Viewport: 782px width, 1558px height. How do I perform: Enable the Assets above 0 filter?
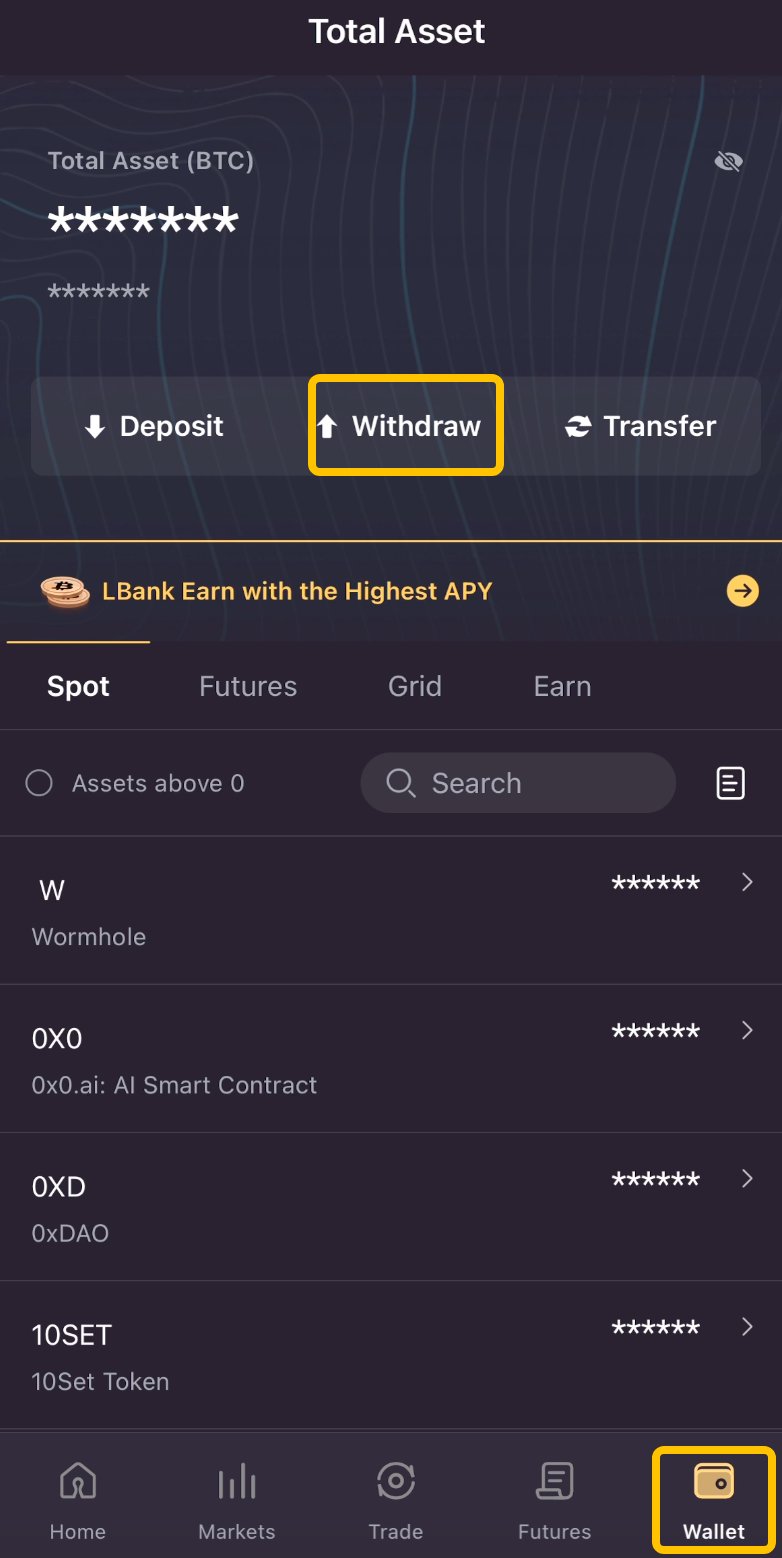(x=40, y=783)
